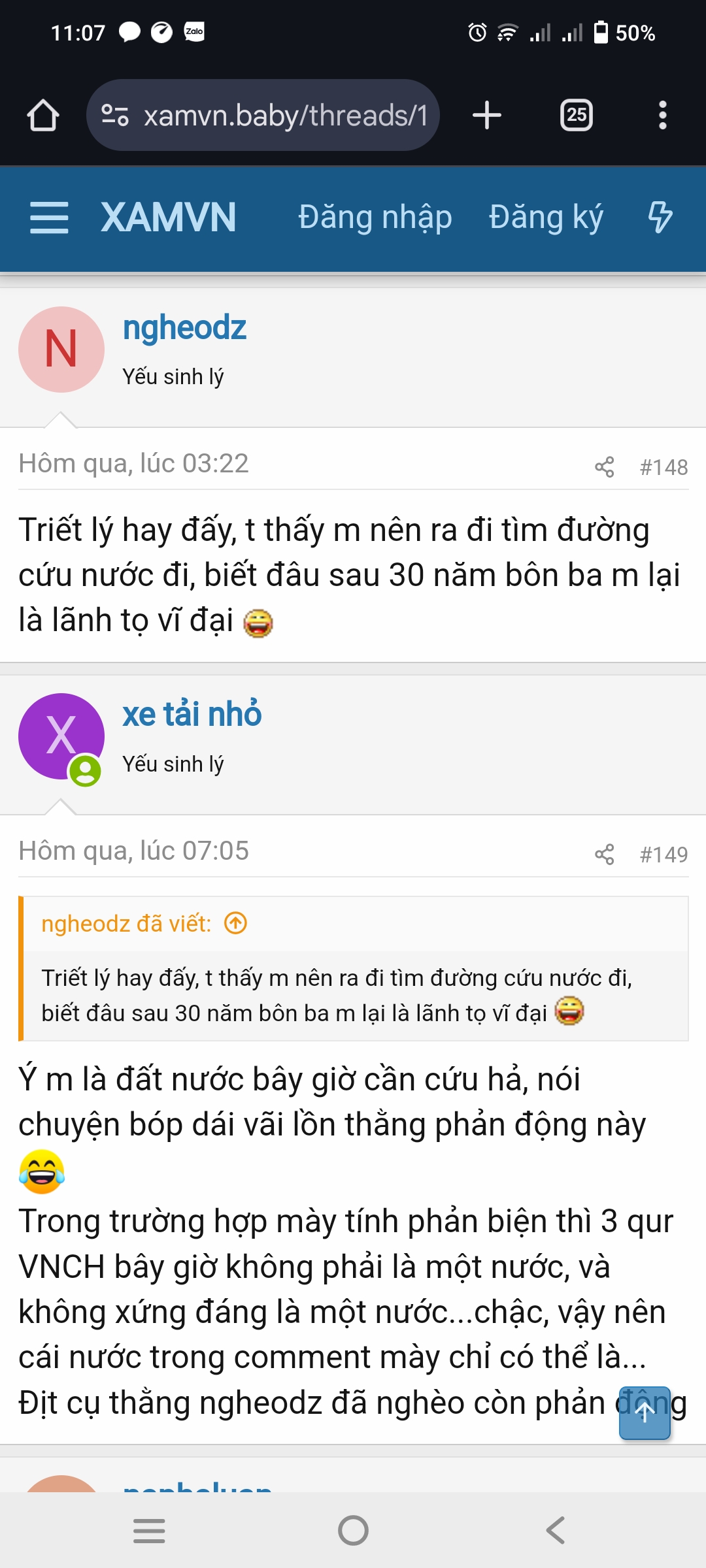Open the permalink for post #148
The height and width of the screenshot is (1568, 706).
point(664,467)
